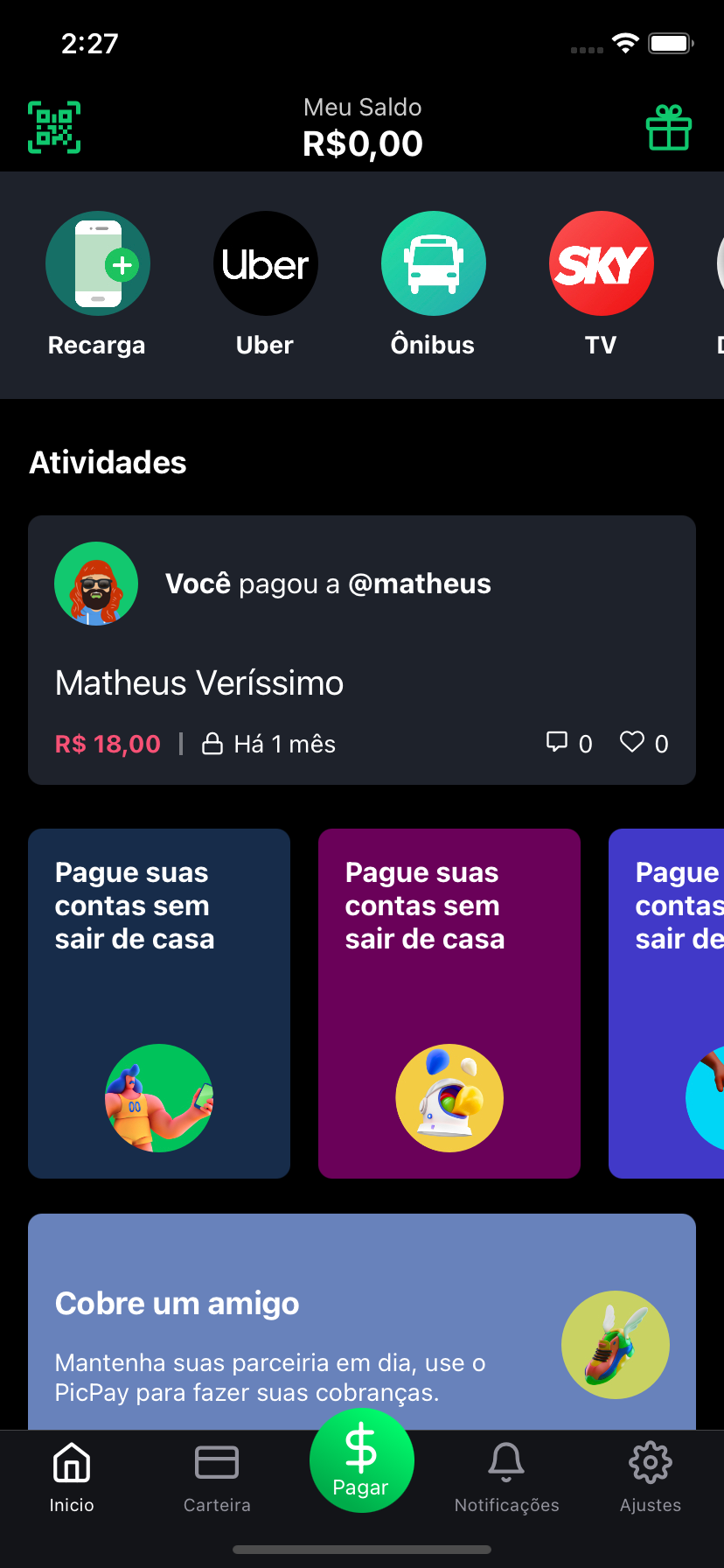The width and height of the screenshot is (724, 1568).
Task: Open Ajustes settings gear
Action: click(x=650, y=1479)
